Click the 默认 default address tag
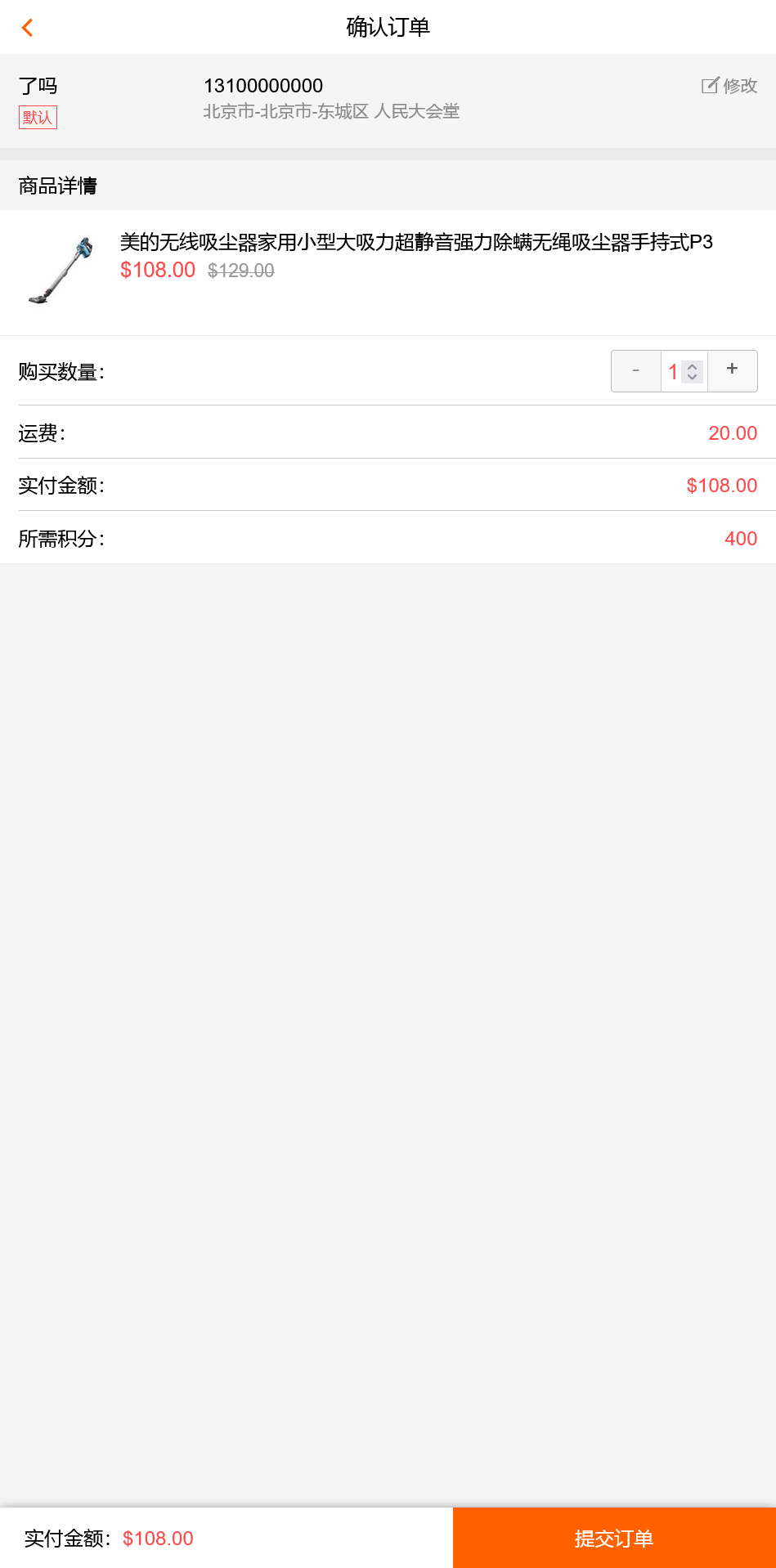The width and height of the screenshot is (776, 1568). [x=37, y=117]
